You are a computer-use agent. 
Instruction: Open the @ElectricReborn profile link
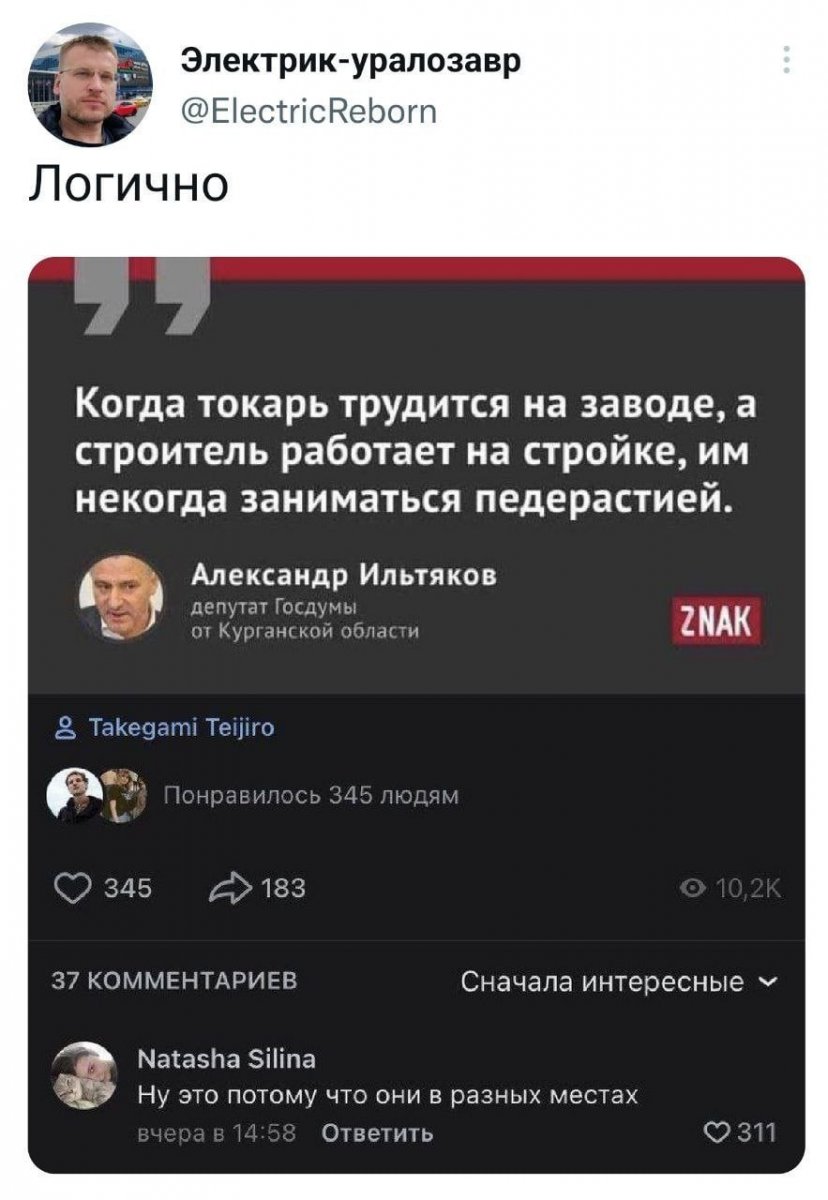[308, 109]
